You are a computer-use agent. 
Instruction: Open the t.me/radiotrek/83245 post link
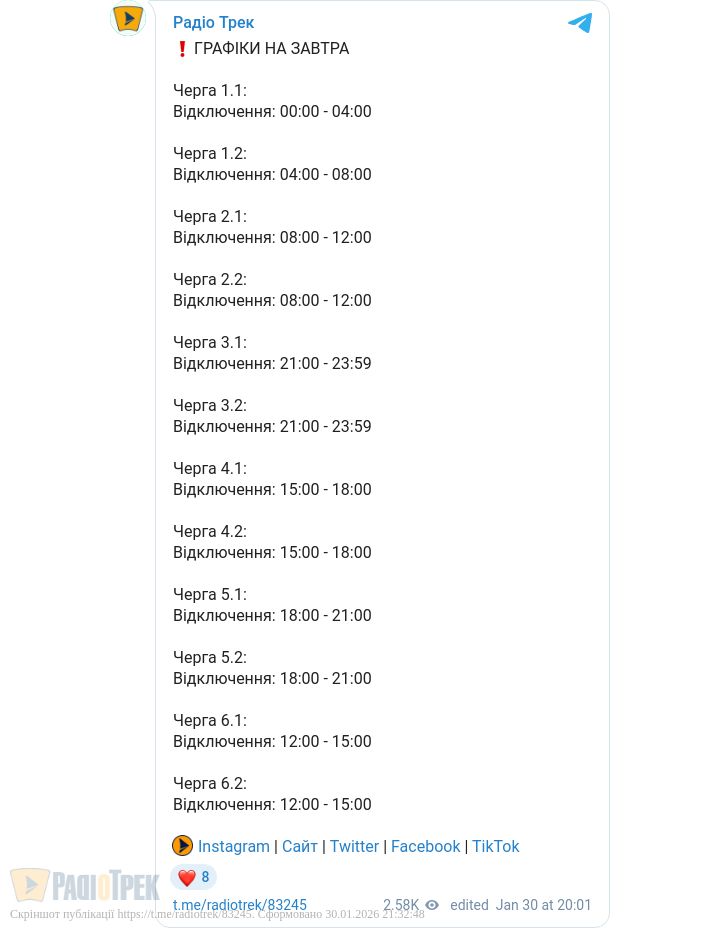(x=240, y=905)
